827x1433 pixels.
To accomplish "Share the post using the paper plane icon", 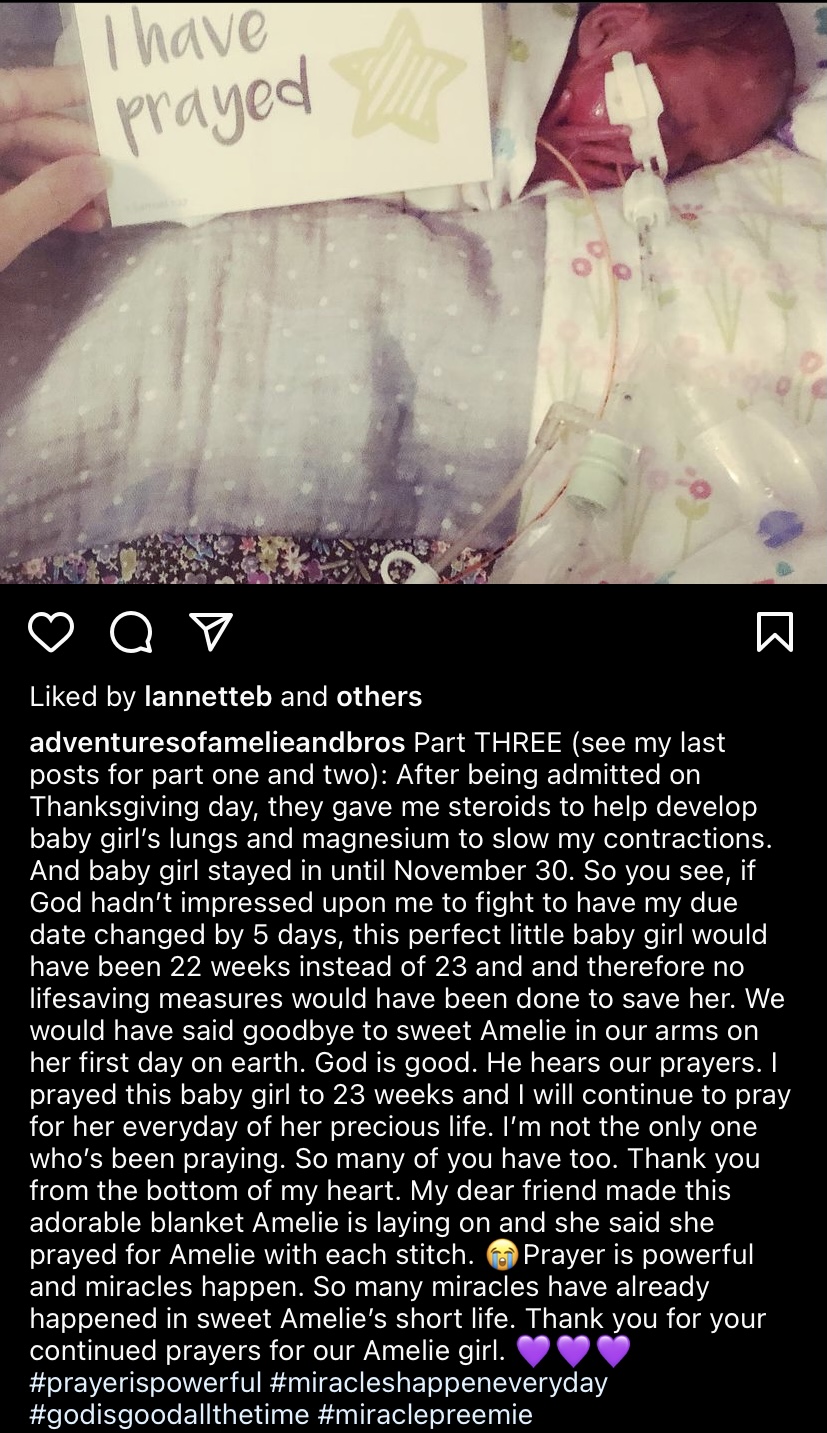I will tap(211, 632).
